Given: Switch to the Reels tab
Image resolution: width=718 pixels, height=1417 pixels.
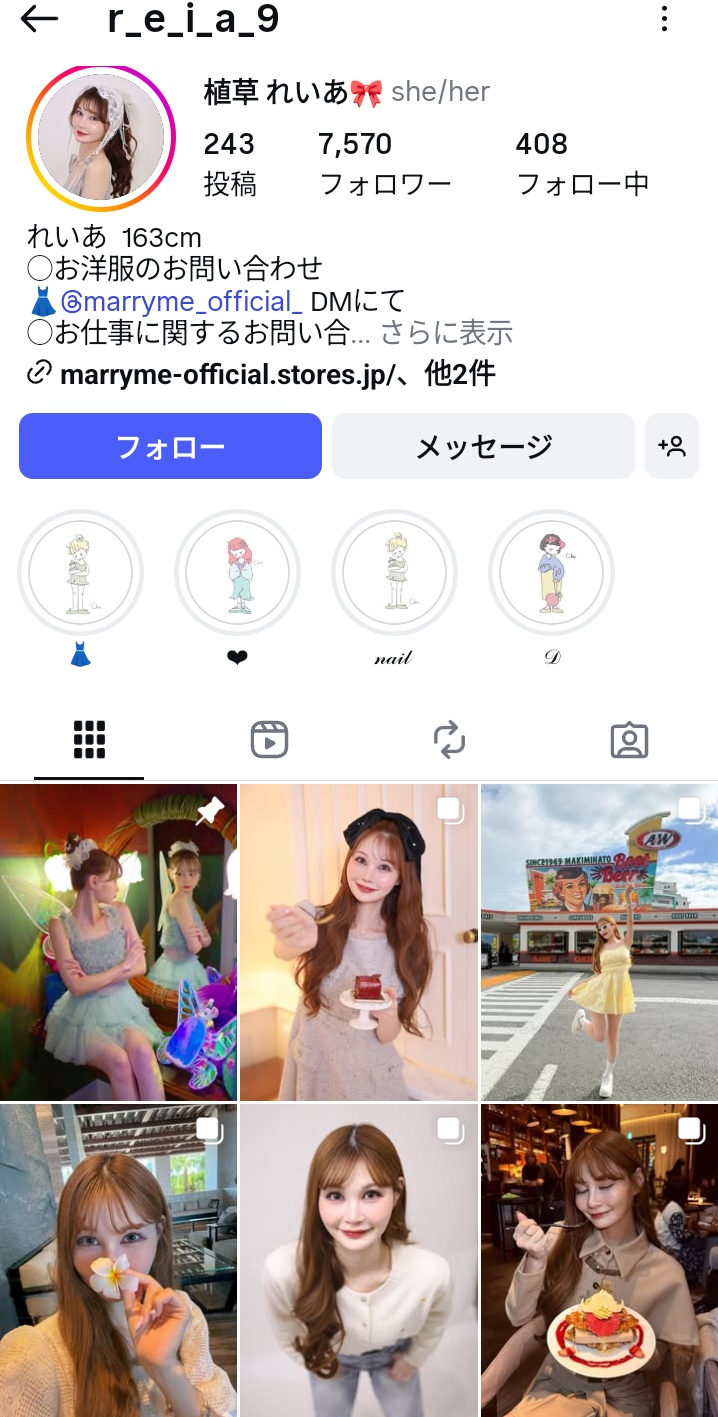Looking at the screenshot, I should 269,740.
